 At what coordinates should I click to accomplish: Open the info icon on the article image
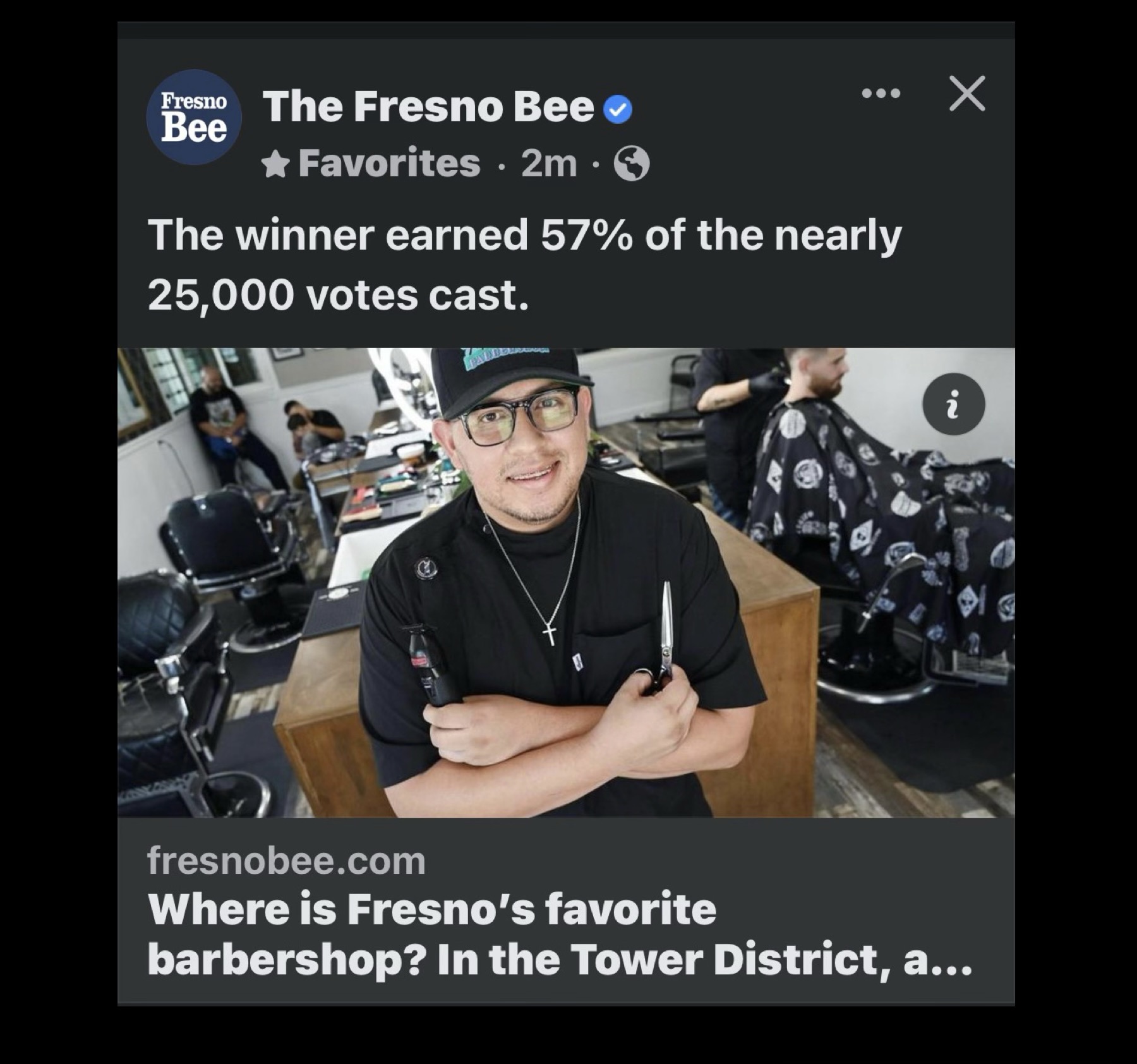click(x=953, y=404)
